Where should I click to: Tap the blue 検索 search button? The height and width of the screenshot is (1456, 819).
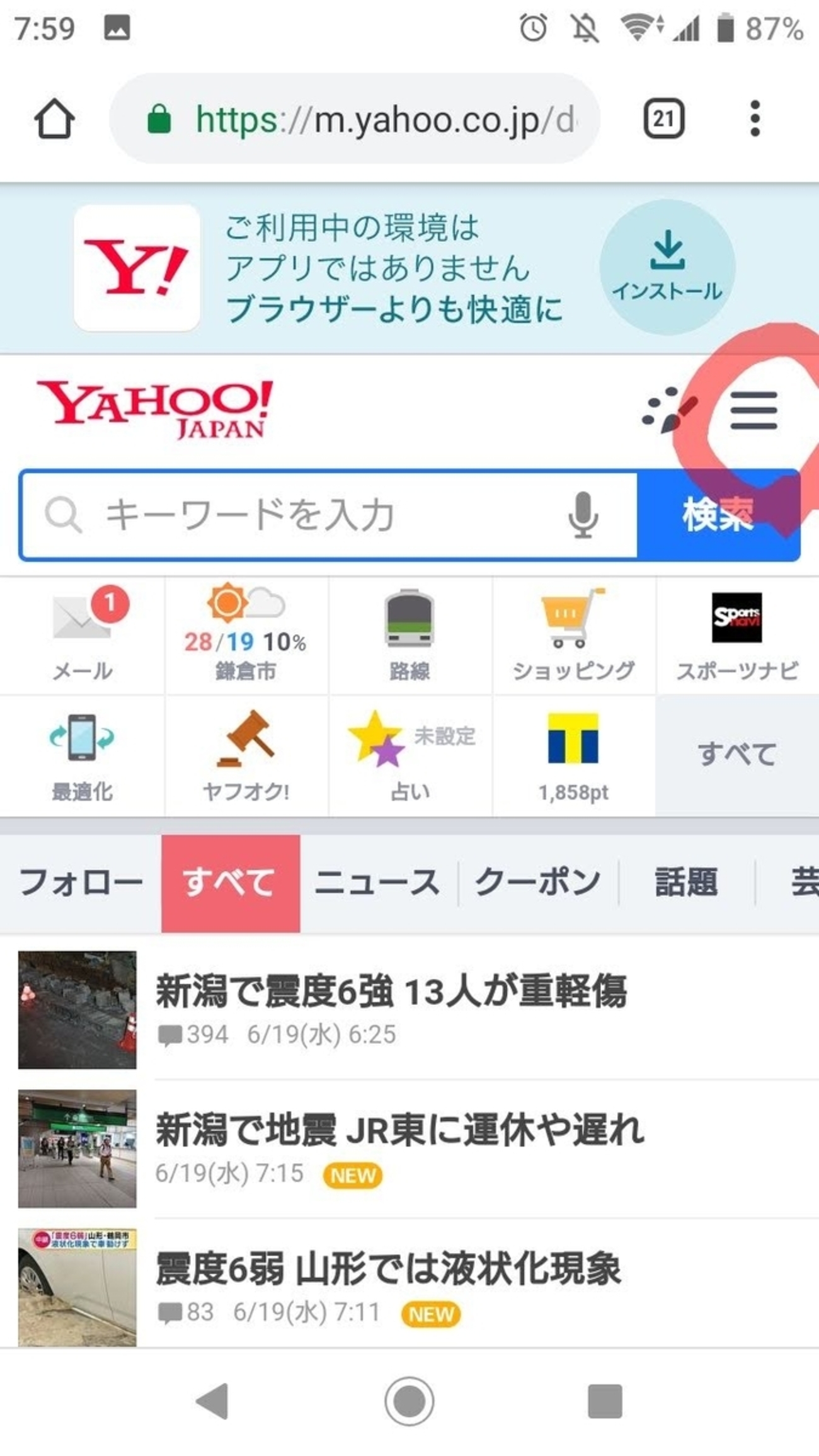point(718,515)
